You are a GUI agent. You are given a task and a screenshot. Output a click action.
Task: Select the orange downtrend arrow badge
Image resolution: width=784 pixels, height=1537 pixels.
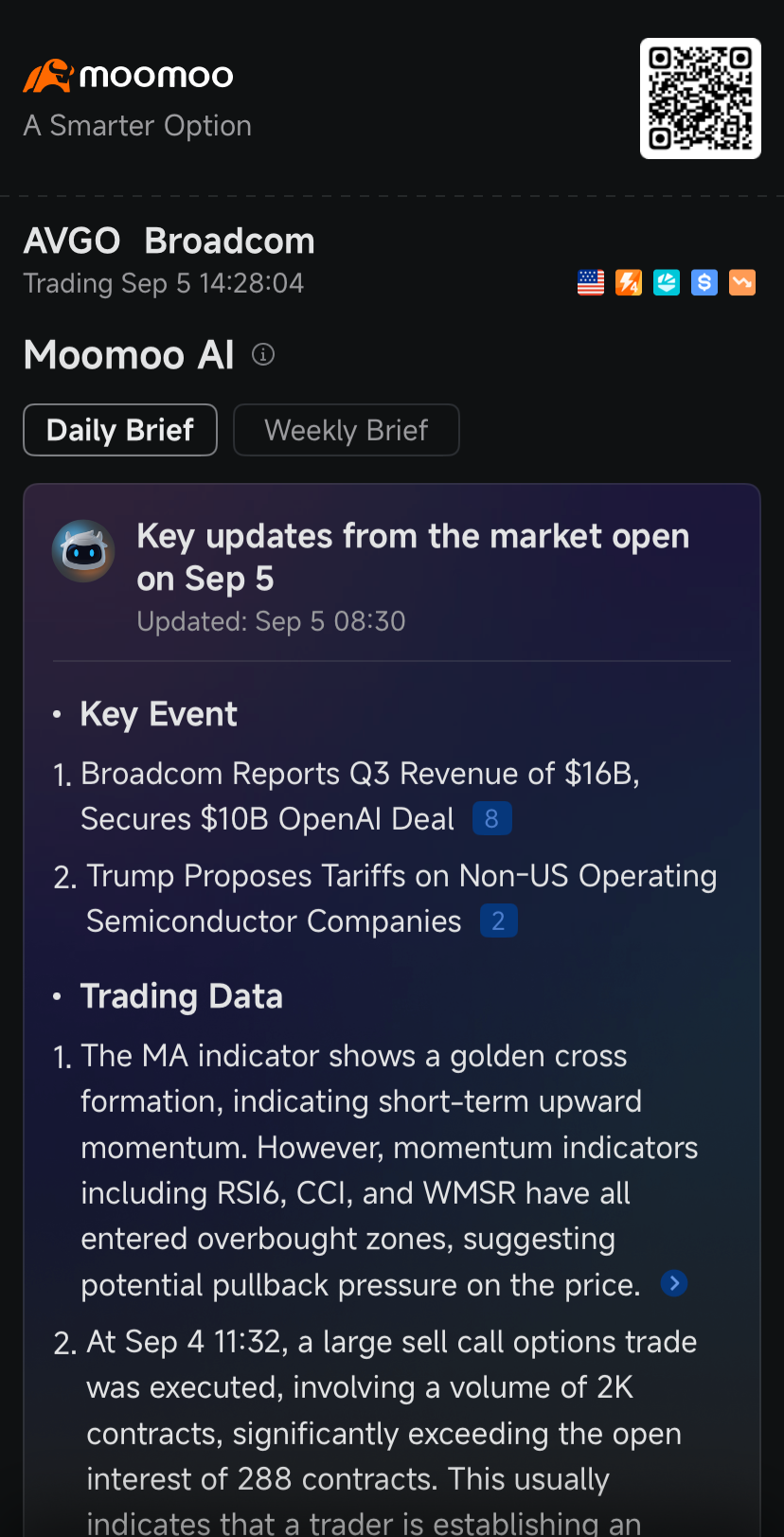[x=741, y=282]
